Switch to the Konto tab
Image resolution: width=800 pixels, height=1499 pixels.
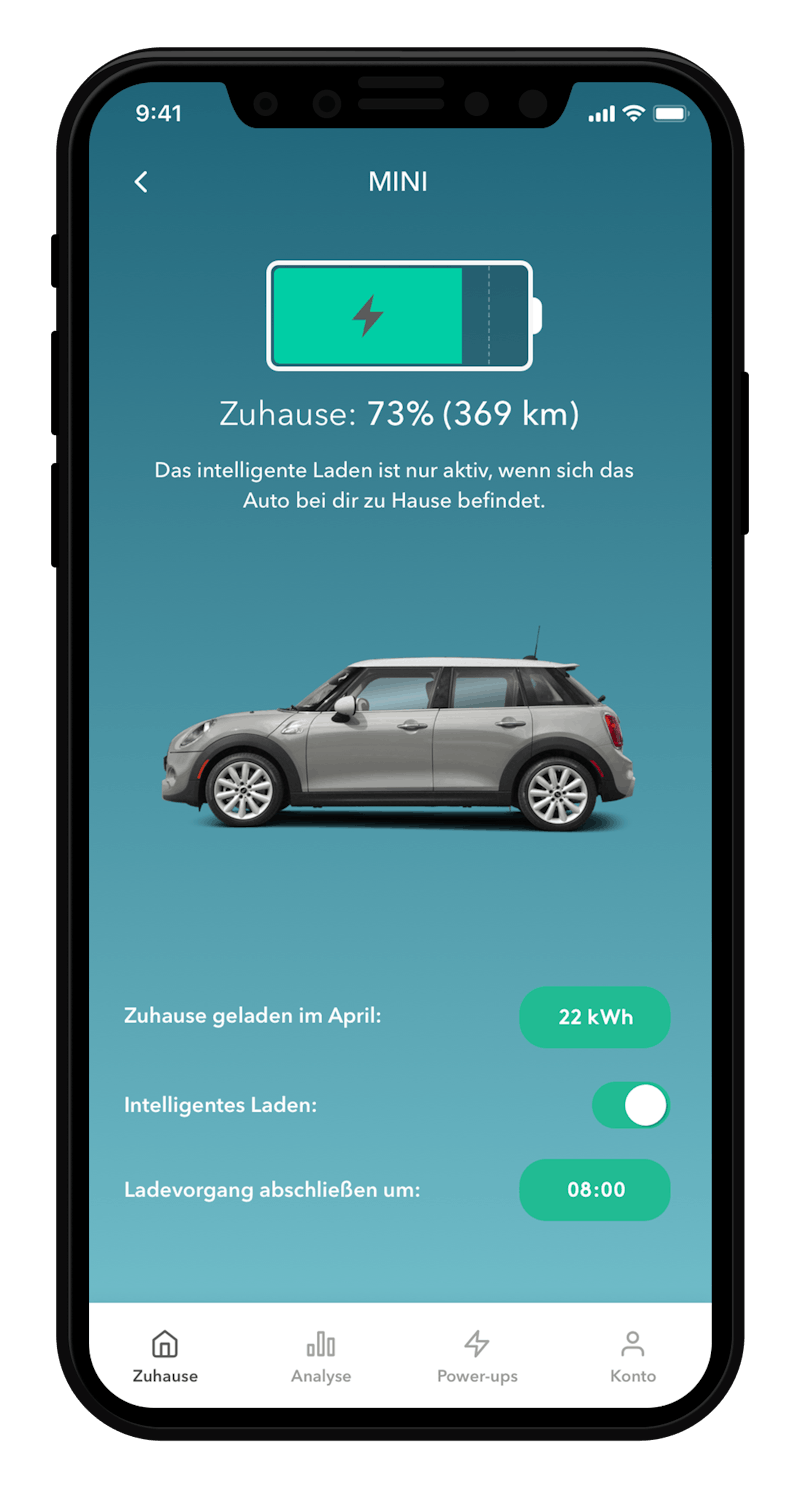pos(632,1356)
